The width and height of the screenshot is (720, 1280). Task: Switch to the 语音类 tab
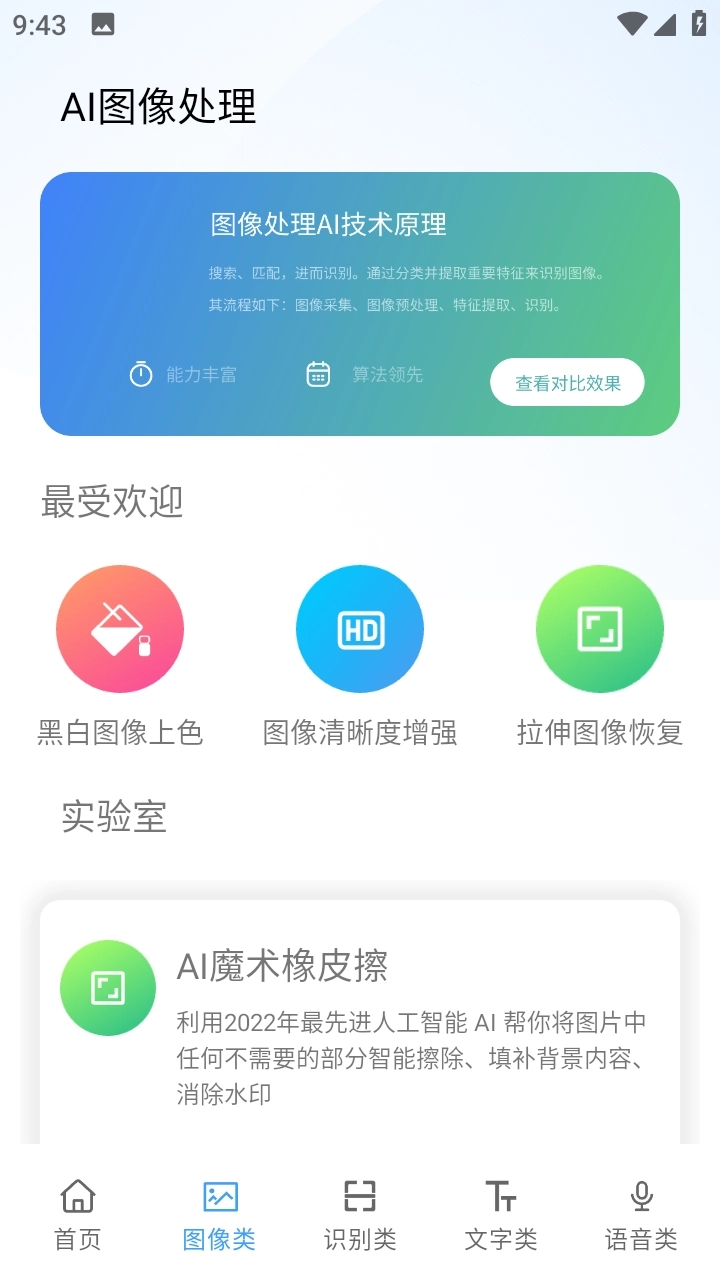[x=641, y=1213]
